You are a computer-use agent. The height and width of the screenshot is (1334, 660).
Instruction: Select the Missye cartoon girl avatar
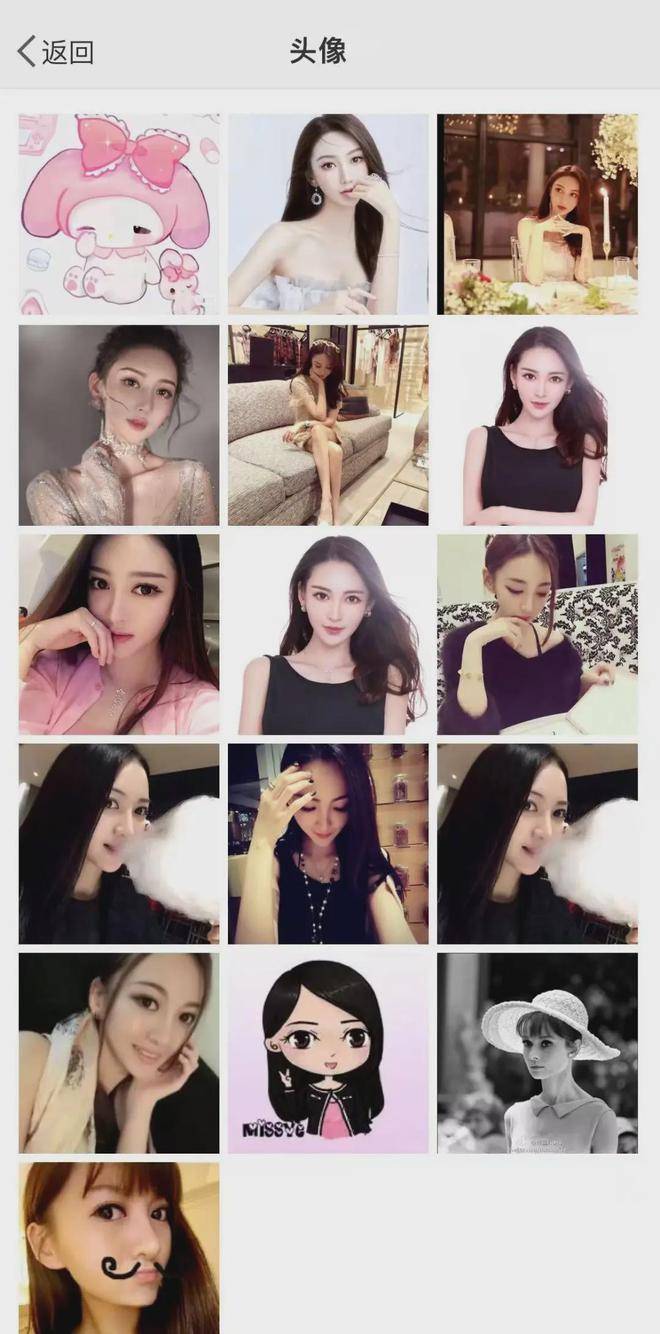[328, 1053]
